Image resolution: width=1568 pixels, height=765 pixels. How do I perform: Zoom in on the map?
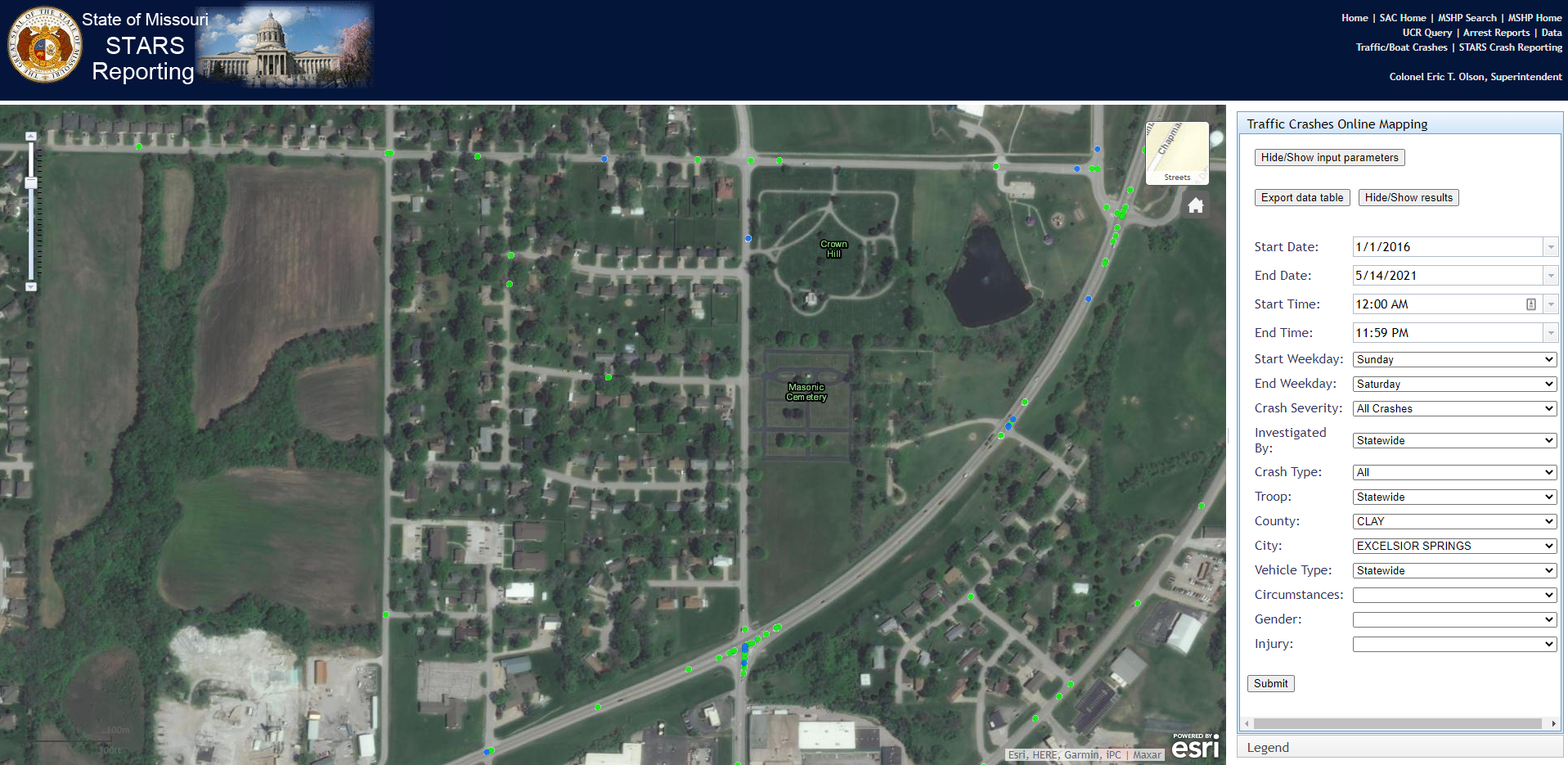point(31,137)
